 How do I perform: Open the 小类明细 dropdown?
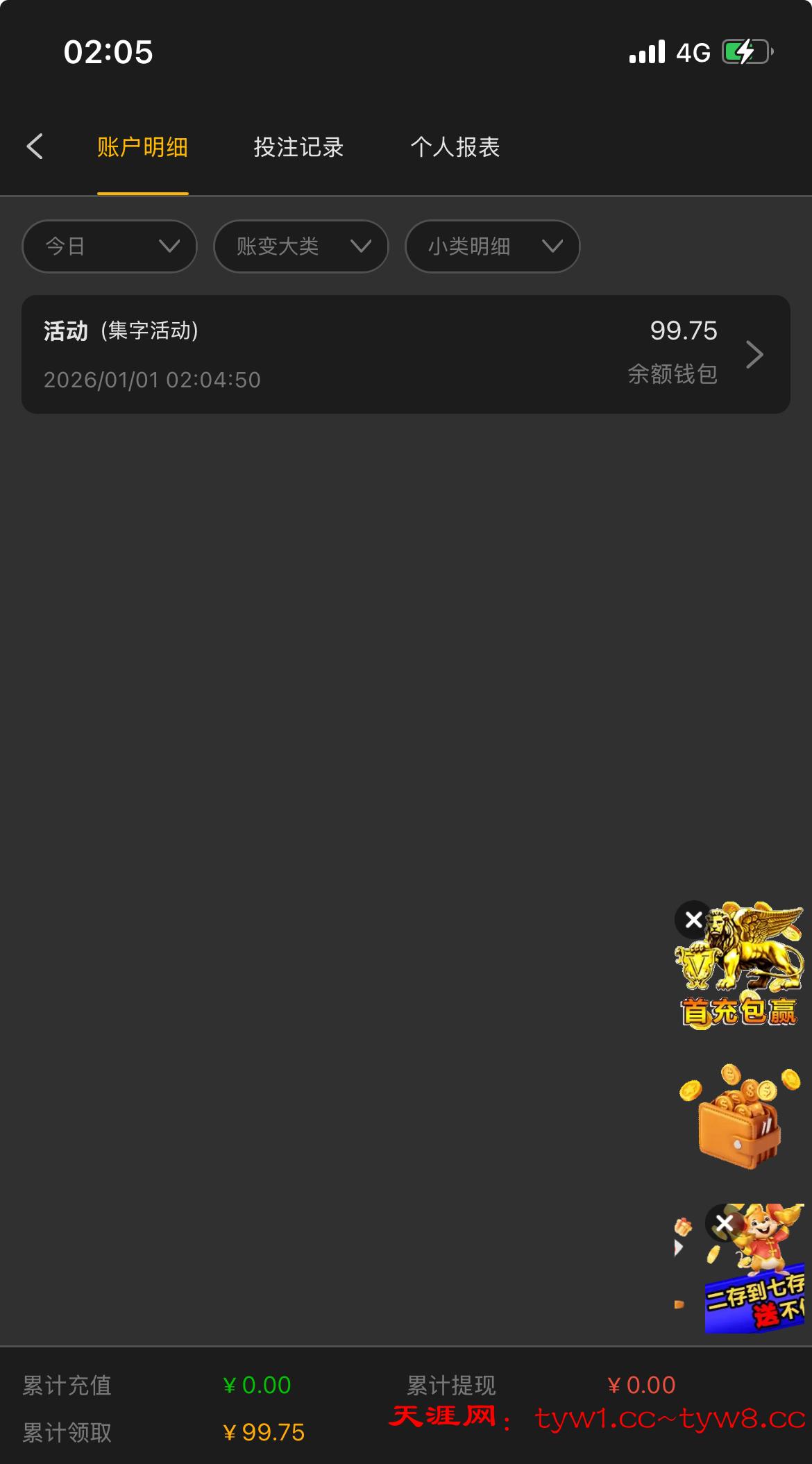click(x=492, y=246)
